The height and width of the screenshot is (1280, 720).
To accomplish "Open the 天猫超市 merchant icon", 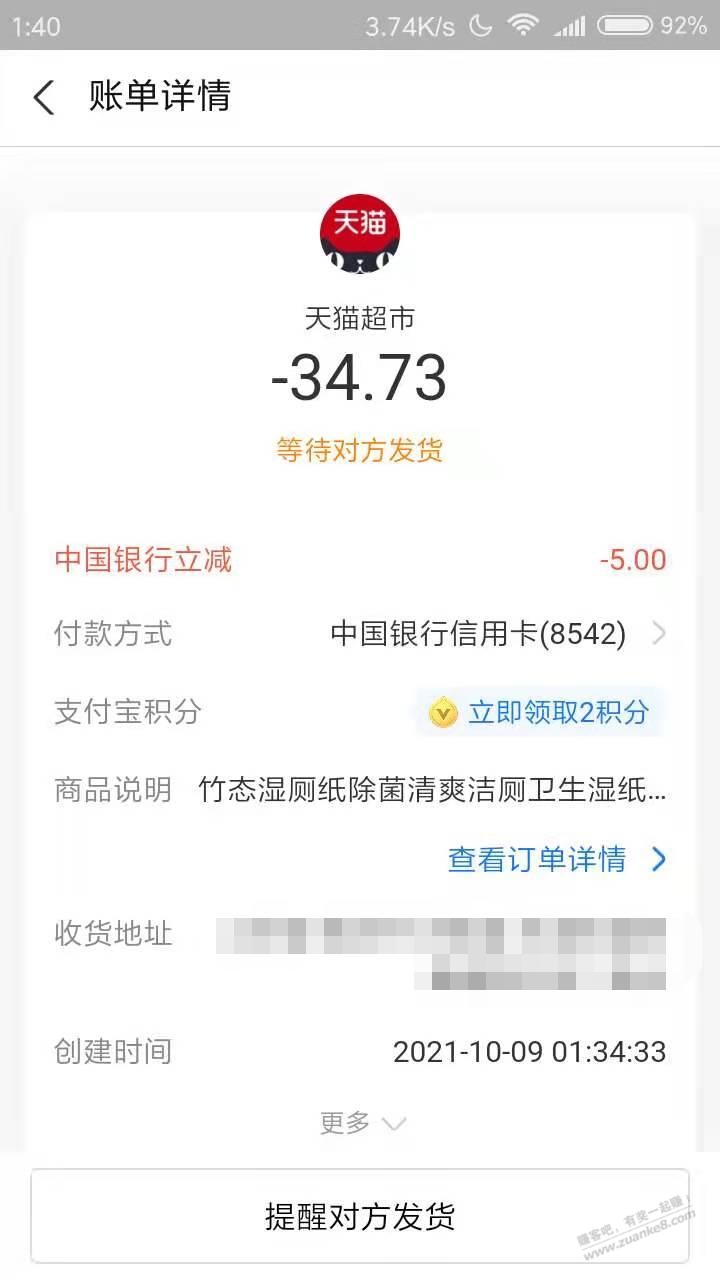I will click(x=360, y=234).
